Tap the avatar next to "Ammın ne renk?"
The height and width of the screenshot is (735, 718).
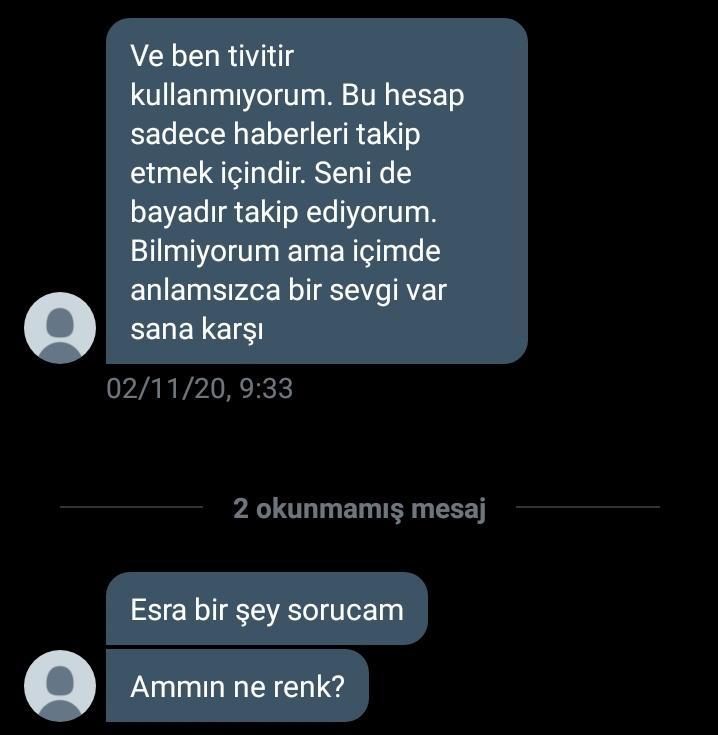(x=60, y=686)
